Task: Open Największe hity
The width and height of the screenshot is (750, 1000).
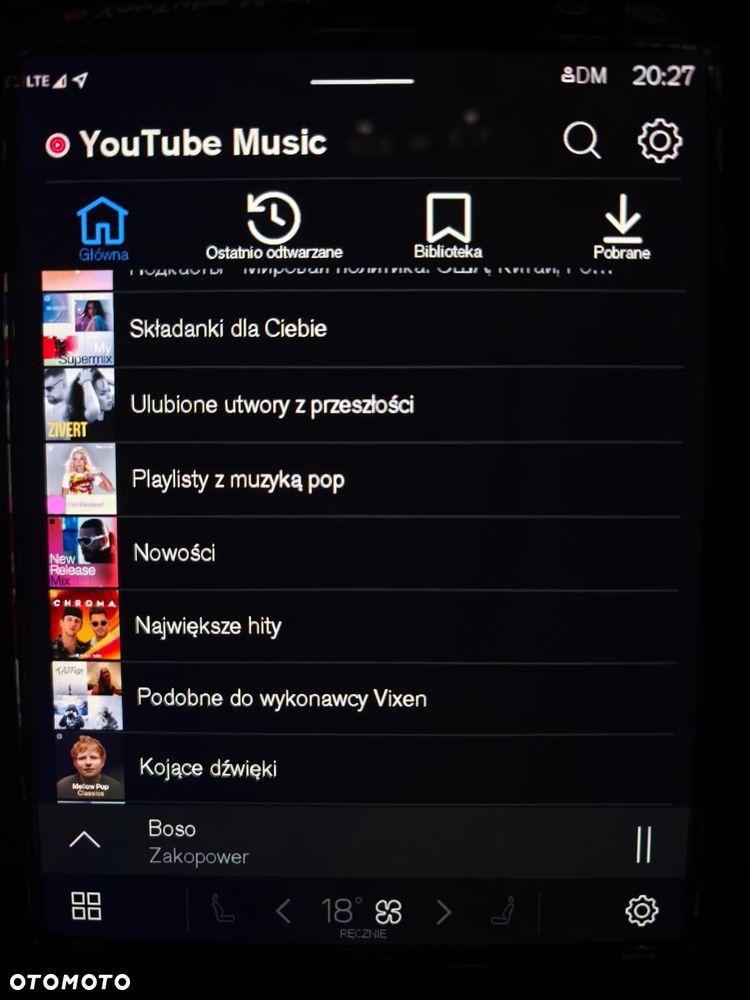Action: coord(208,627)
